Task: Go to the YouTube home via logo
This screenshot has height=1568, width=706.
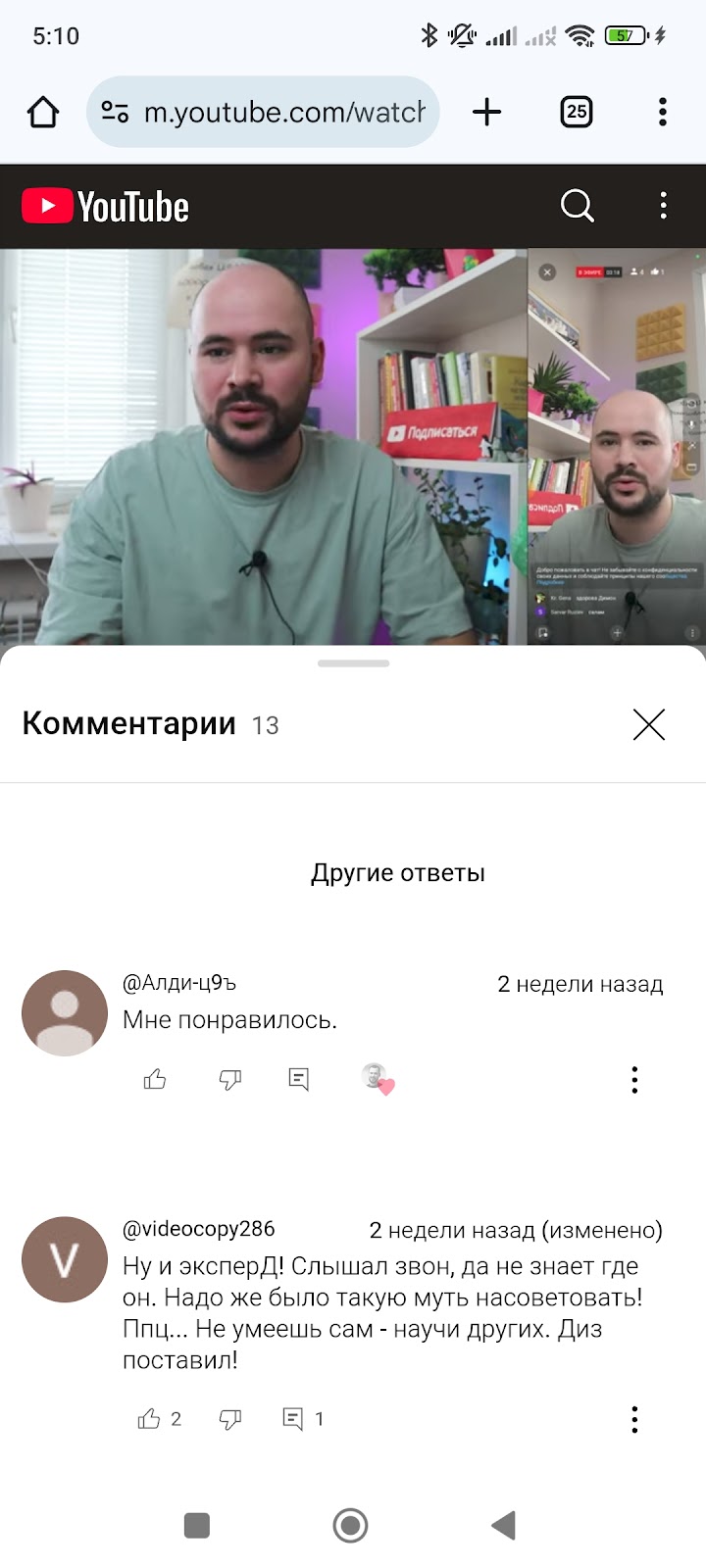Action: coord(106,207)
